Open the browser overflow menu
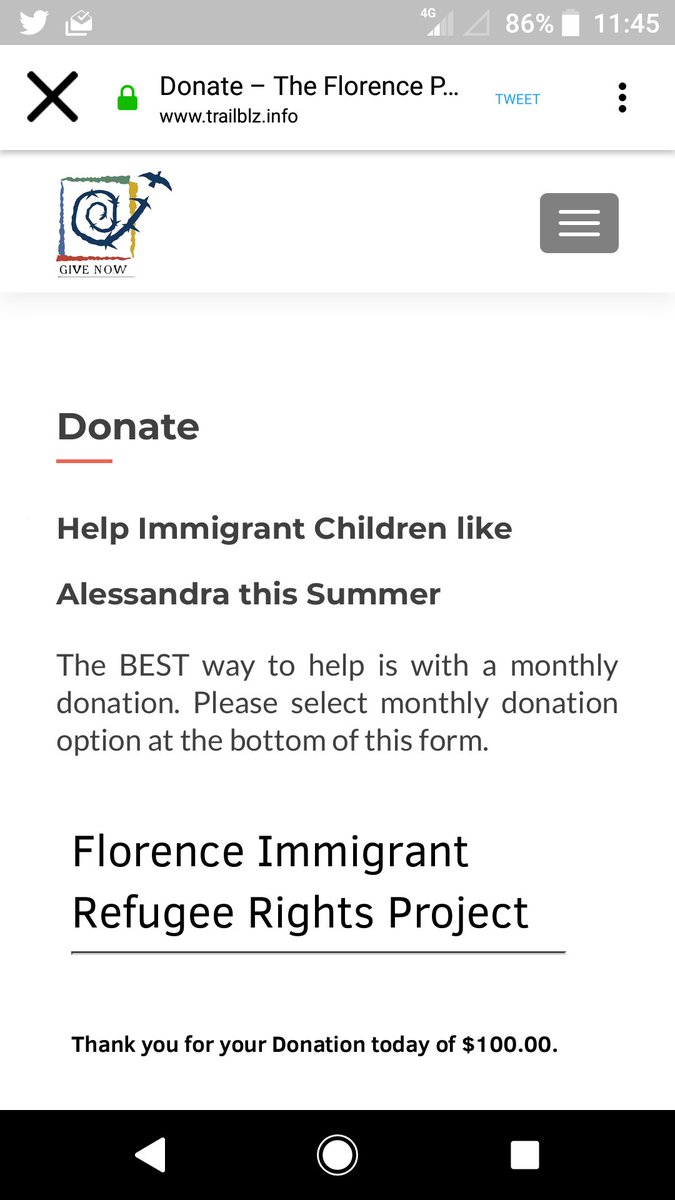Image resolution: width=675 pixels, height=1200 pixels. (x=622, y=98)
